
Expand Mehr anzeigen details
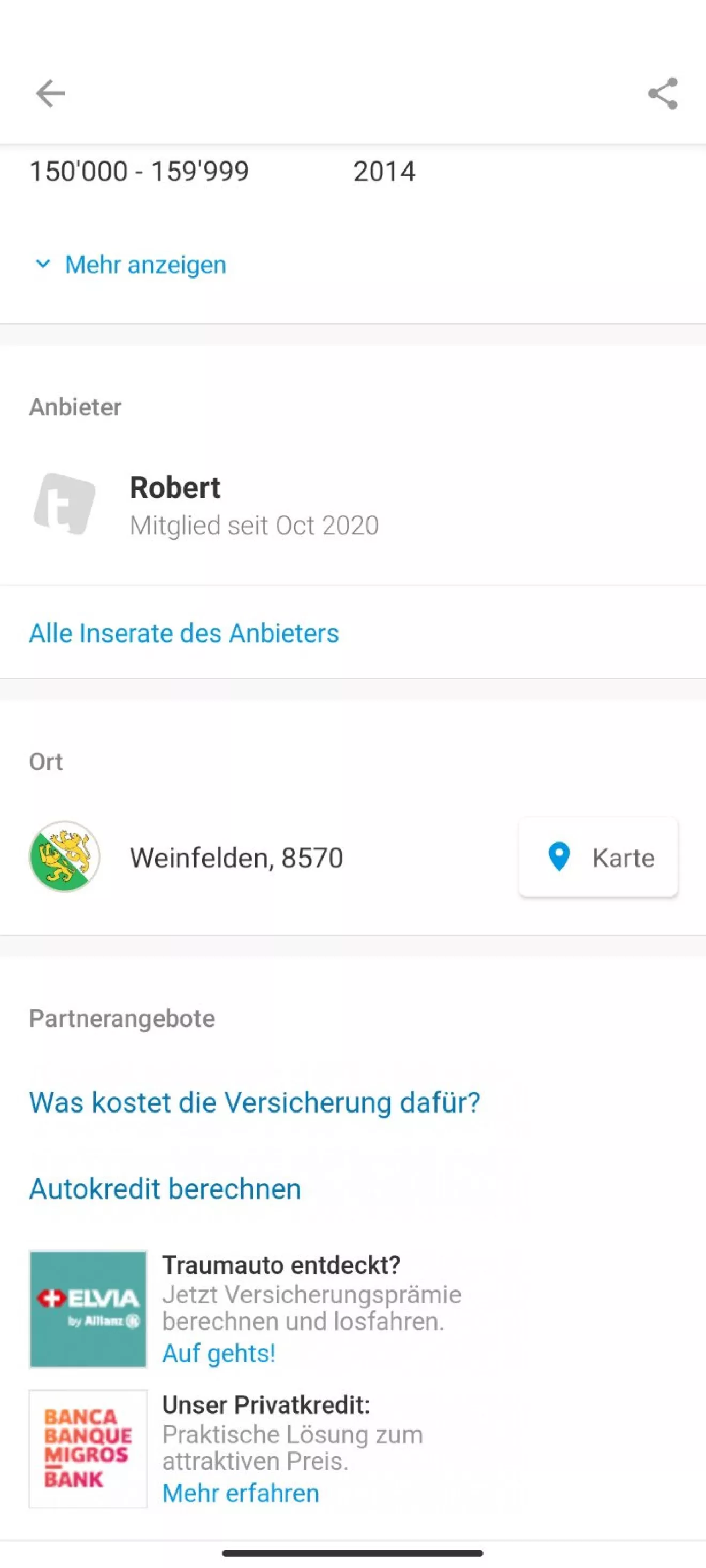[x=131, y=265]
